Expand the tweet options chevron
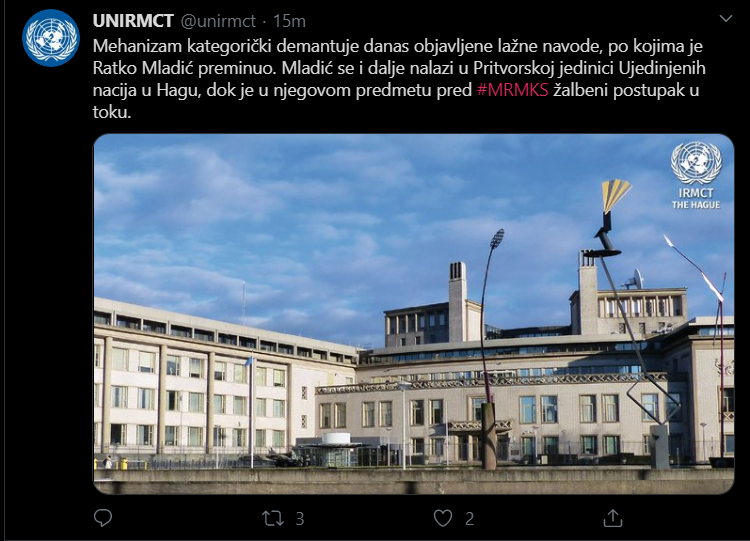The image size is (750, 541). click(725, 19)
